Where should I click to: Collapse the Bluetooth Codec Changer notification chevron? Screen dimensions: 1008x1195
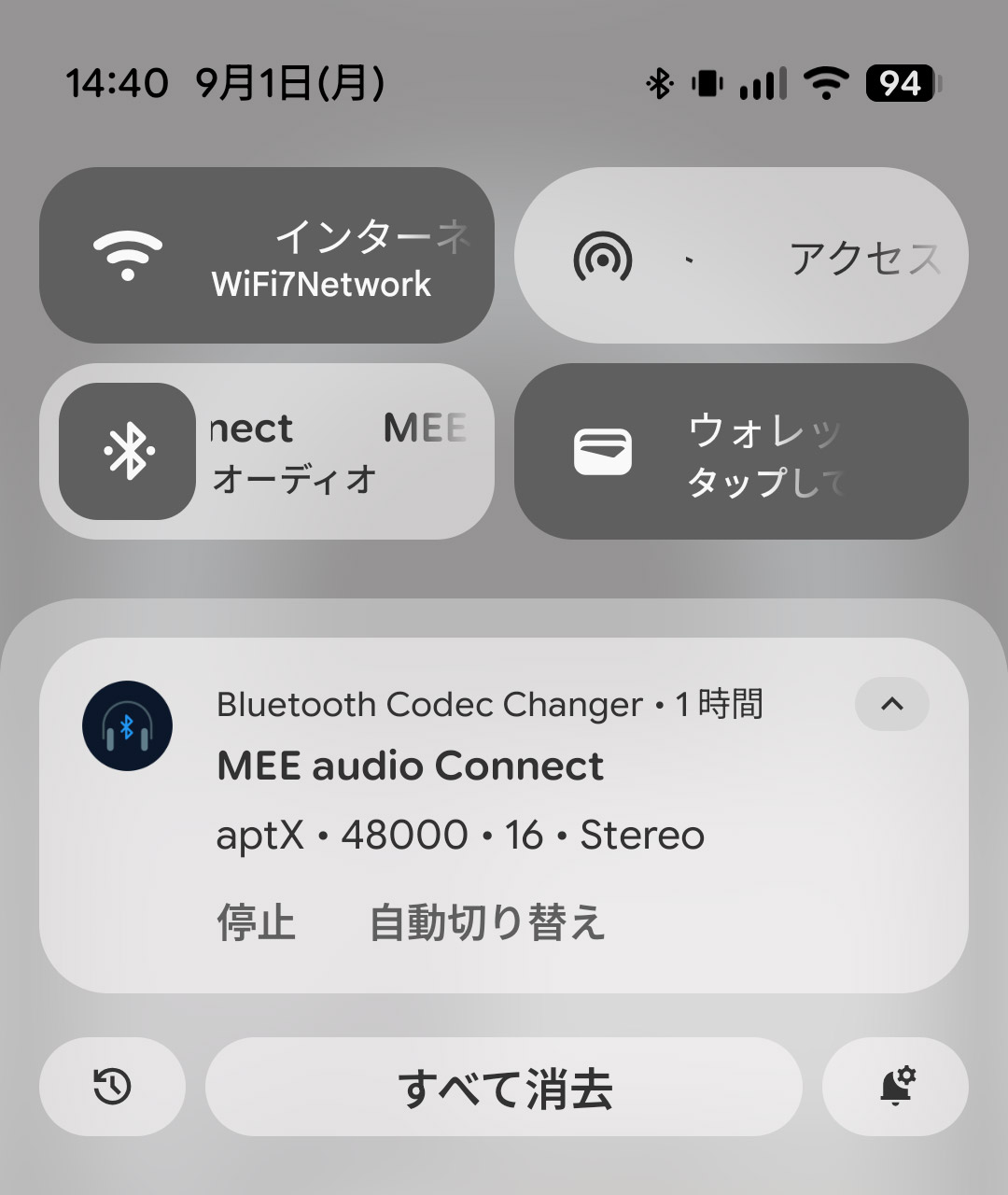tap(892, 705)
